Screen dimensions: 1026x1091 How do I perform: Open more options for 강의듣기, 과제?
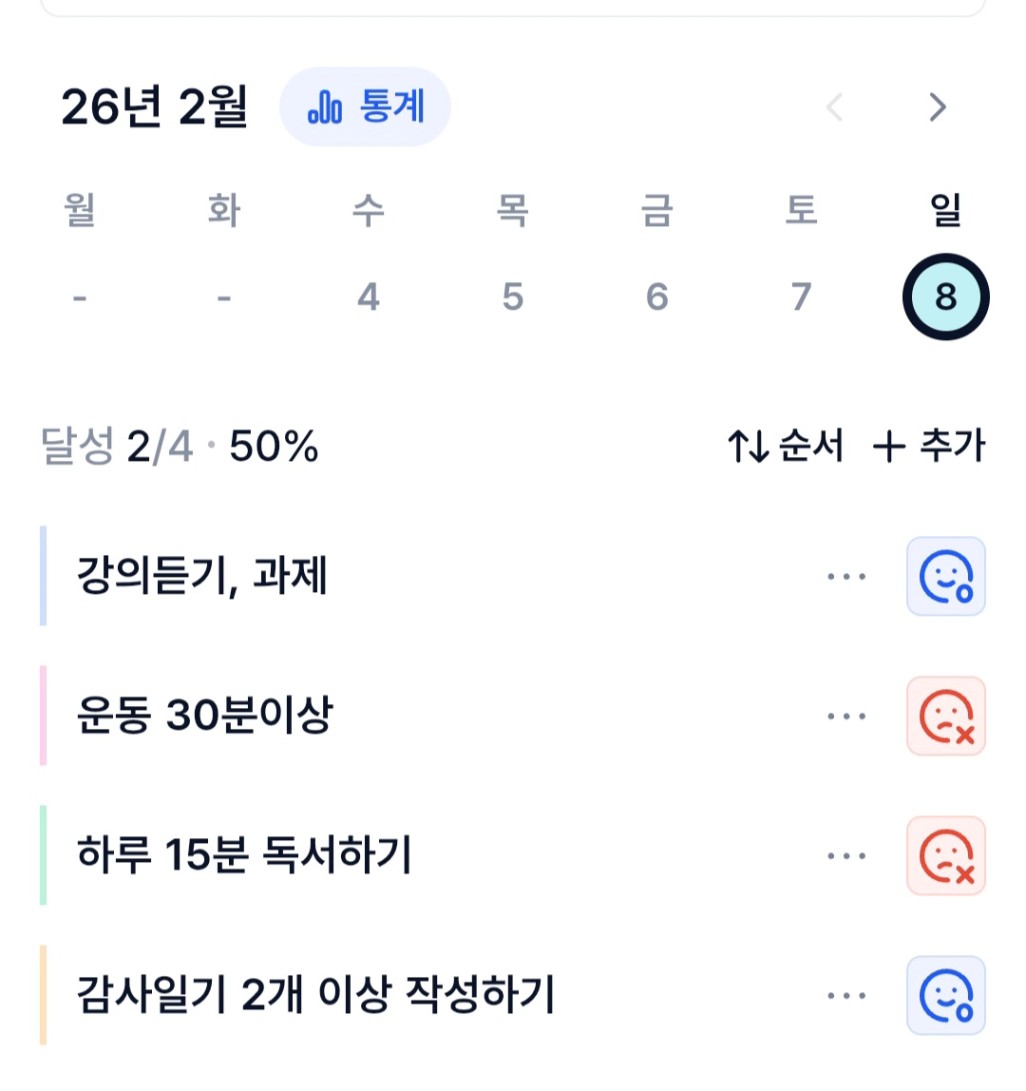coord(847,577)
